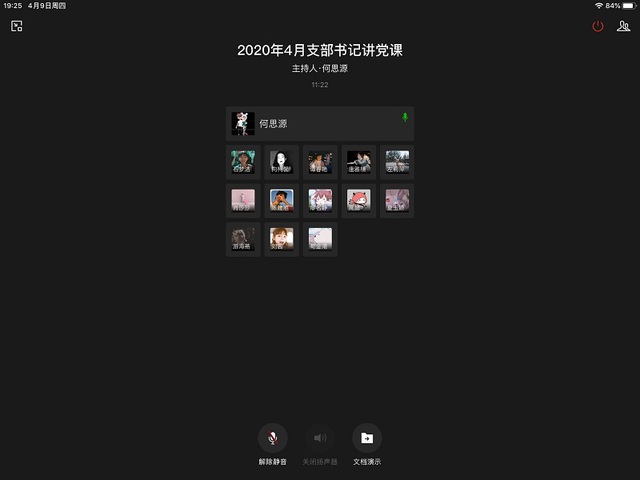Minimize the meeting window icon
640x480 pixels.
click(x=17, y=26)
